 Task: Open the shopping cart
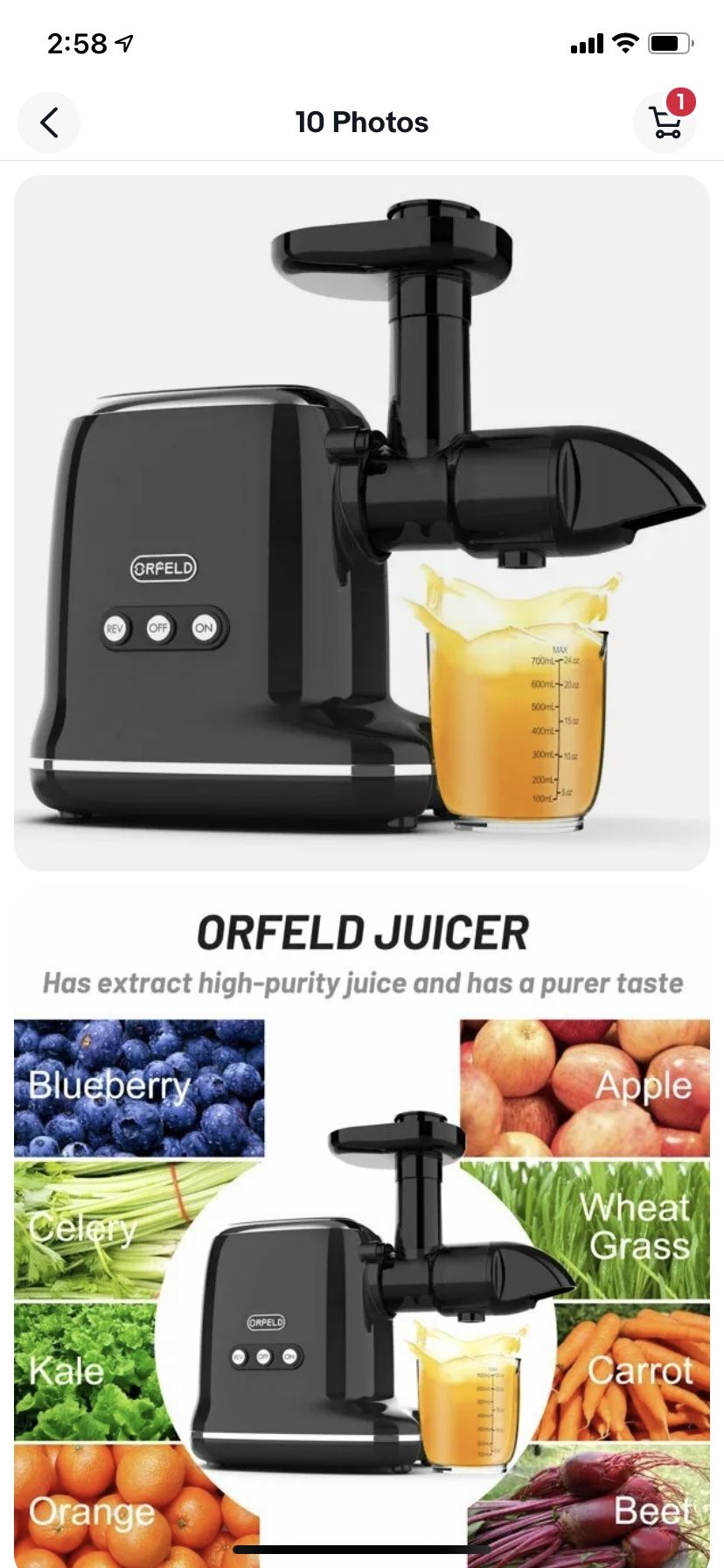coord(665,122)
